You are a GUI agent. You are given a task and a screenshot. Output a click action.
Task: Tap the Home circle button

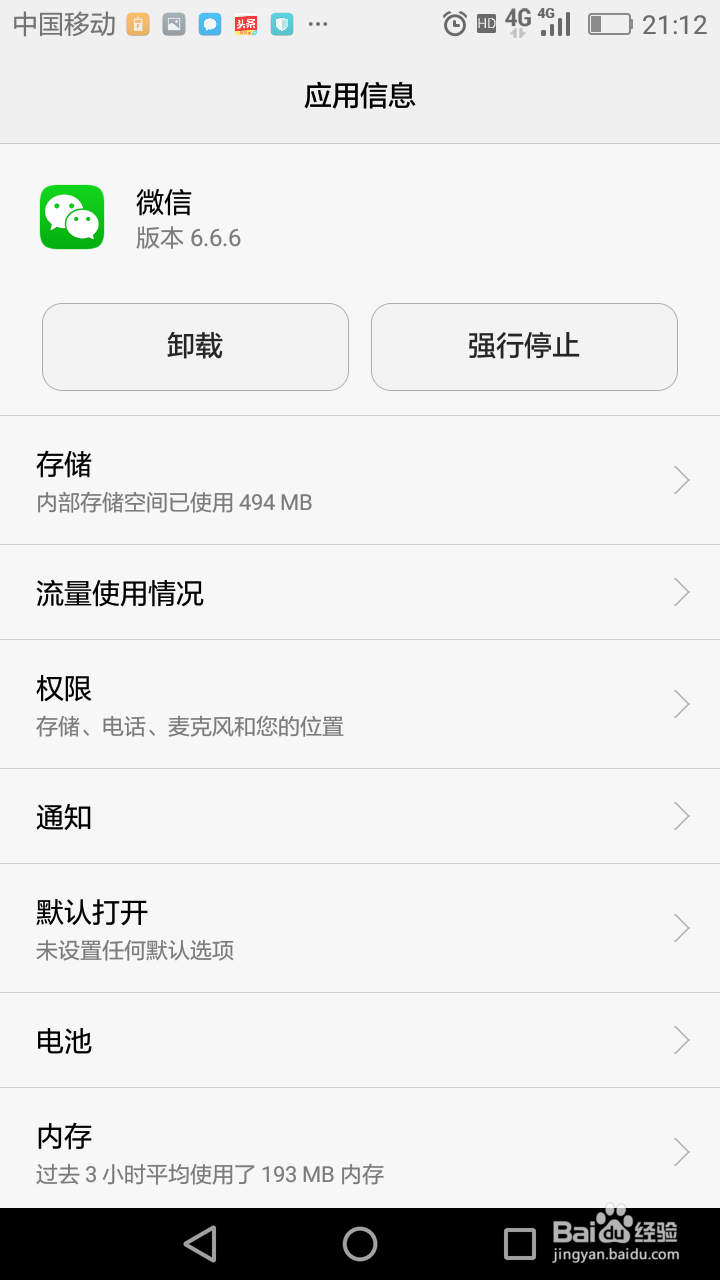pos(360,1243)
